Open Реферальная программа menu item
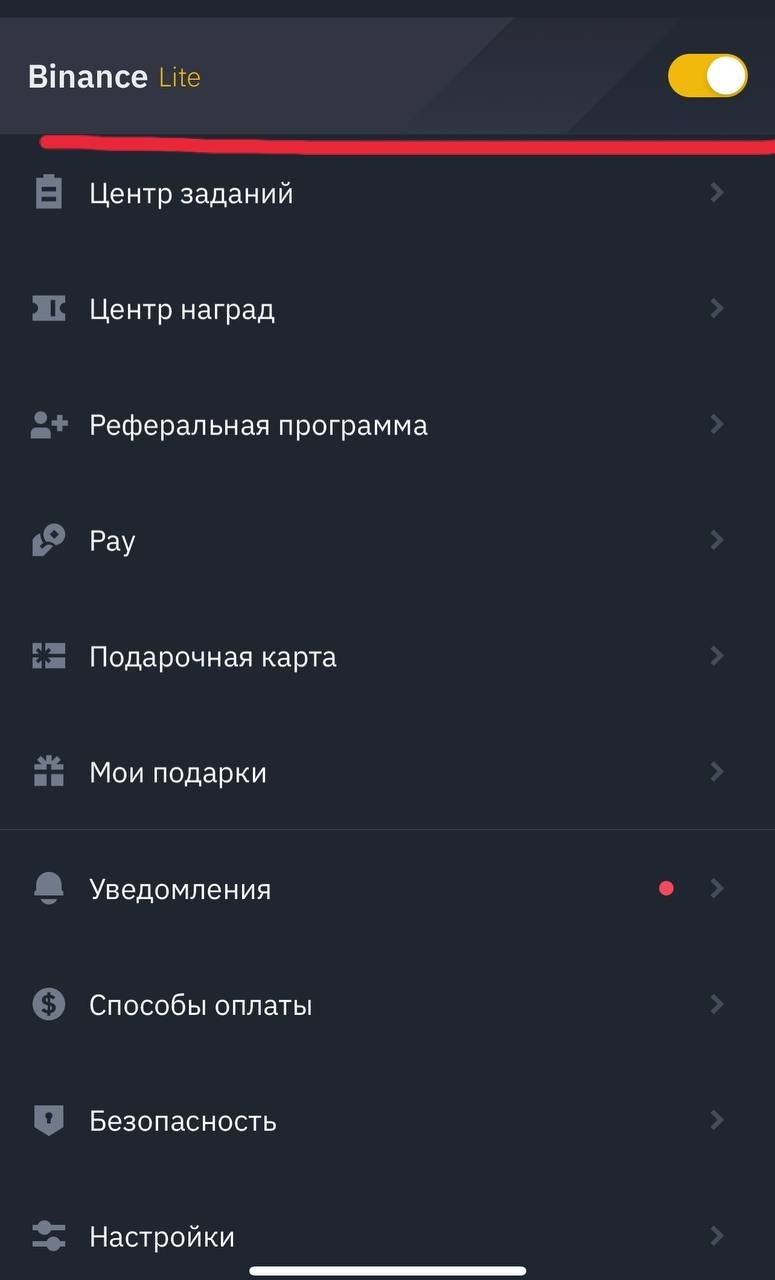 (x=258, y=424)
